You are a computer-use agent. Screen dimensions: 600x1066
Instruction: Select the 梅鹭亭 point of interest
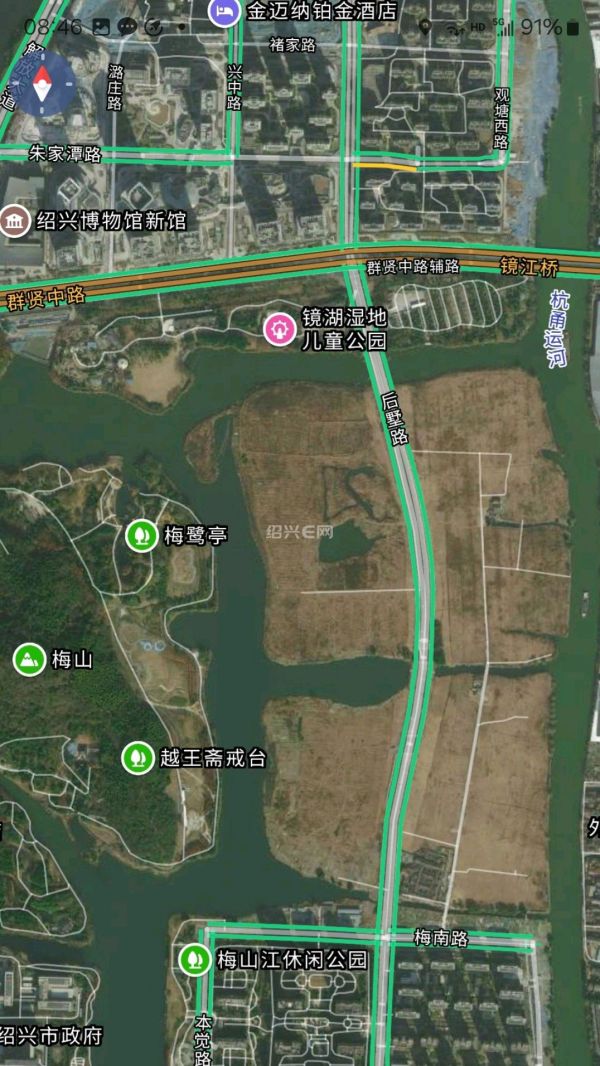[x=141, y=535]
